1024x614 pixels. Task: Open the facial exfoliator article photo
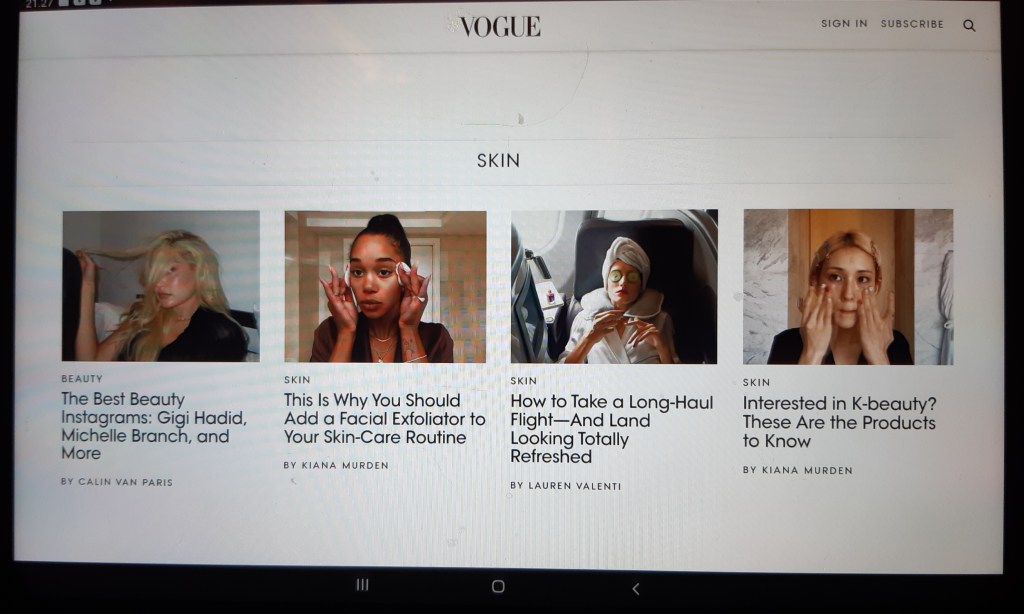pos(385,286)
